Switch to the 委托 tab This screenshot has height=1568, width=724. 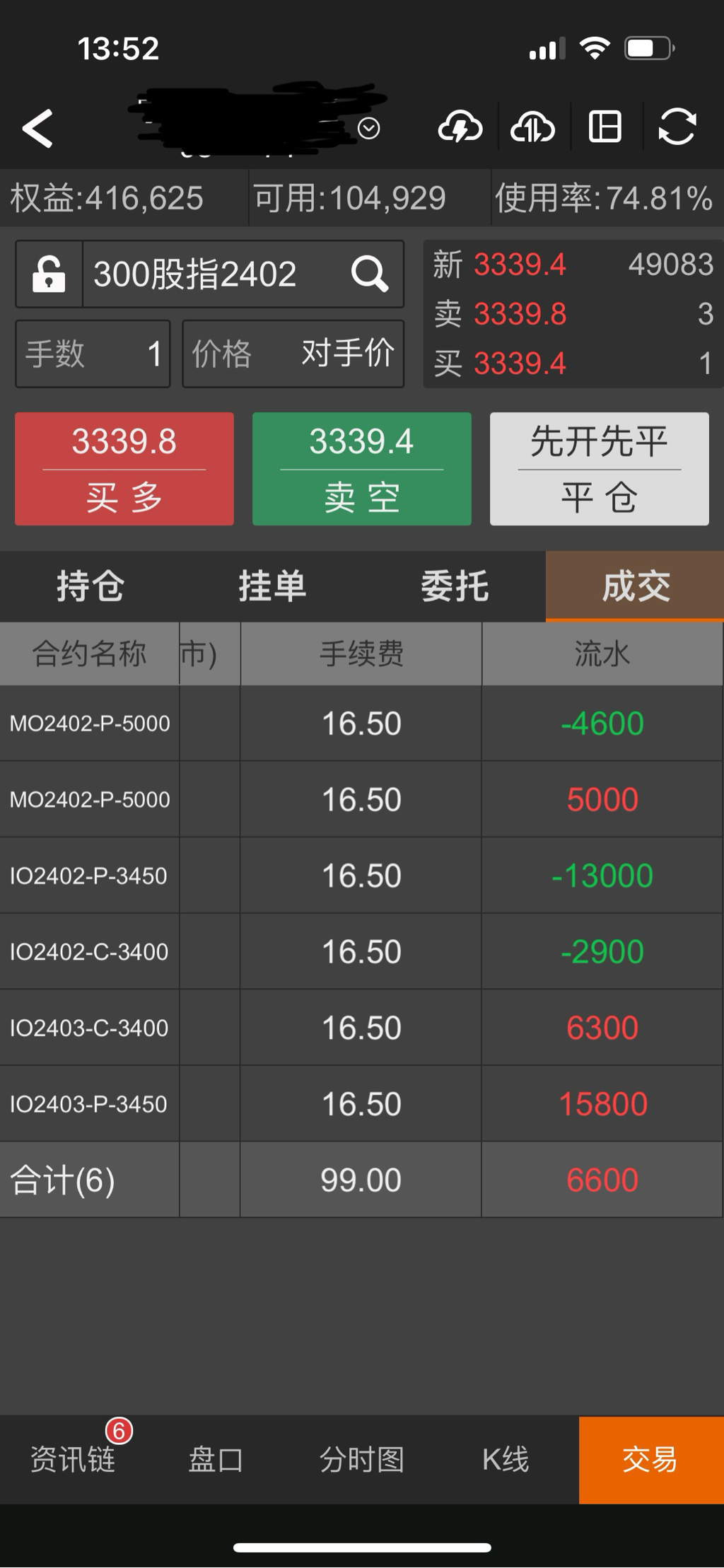455,586
